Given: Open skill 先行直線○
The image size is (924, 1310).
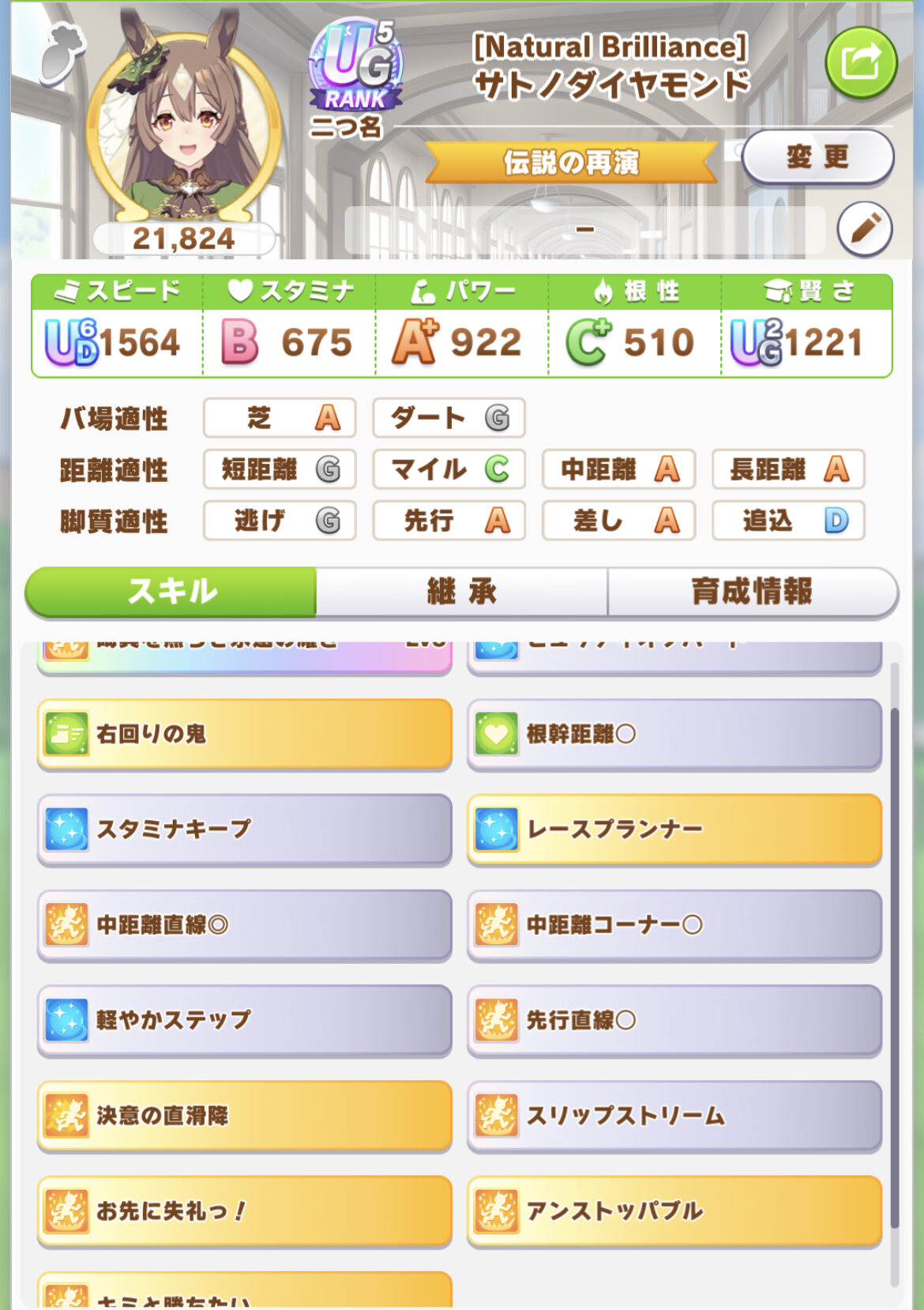Looking at the screenshot, I should (x=674, y=1020).
